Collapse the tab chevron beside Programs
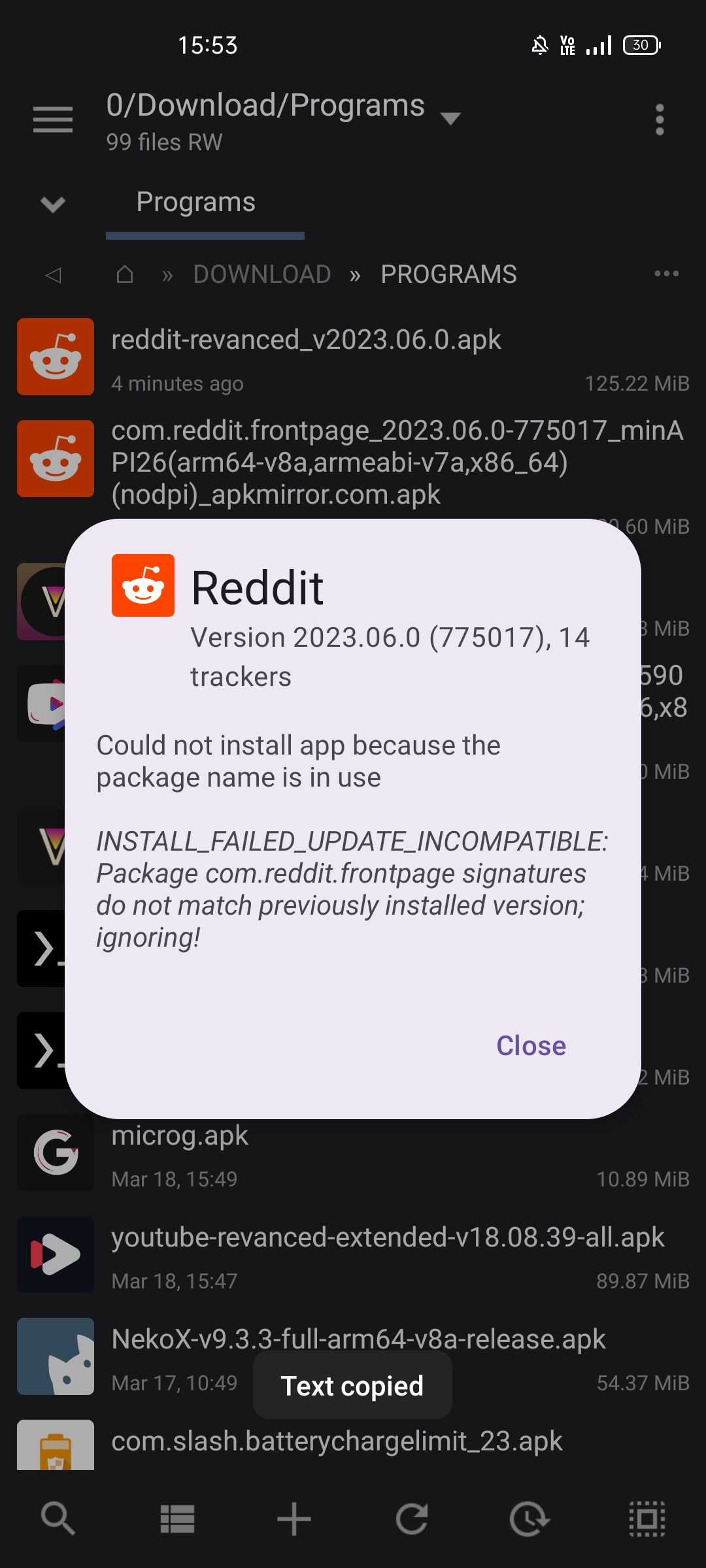The height and width of the screenshot is (1568, 706). pos(51,204)
